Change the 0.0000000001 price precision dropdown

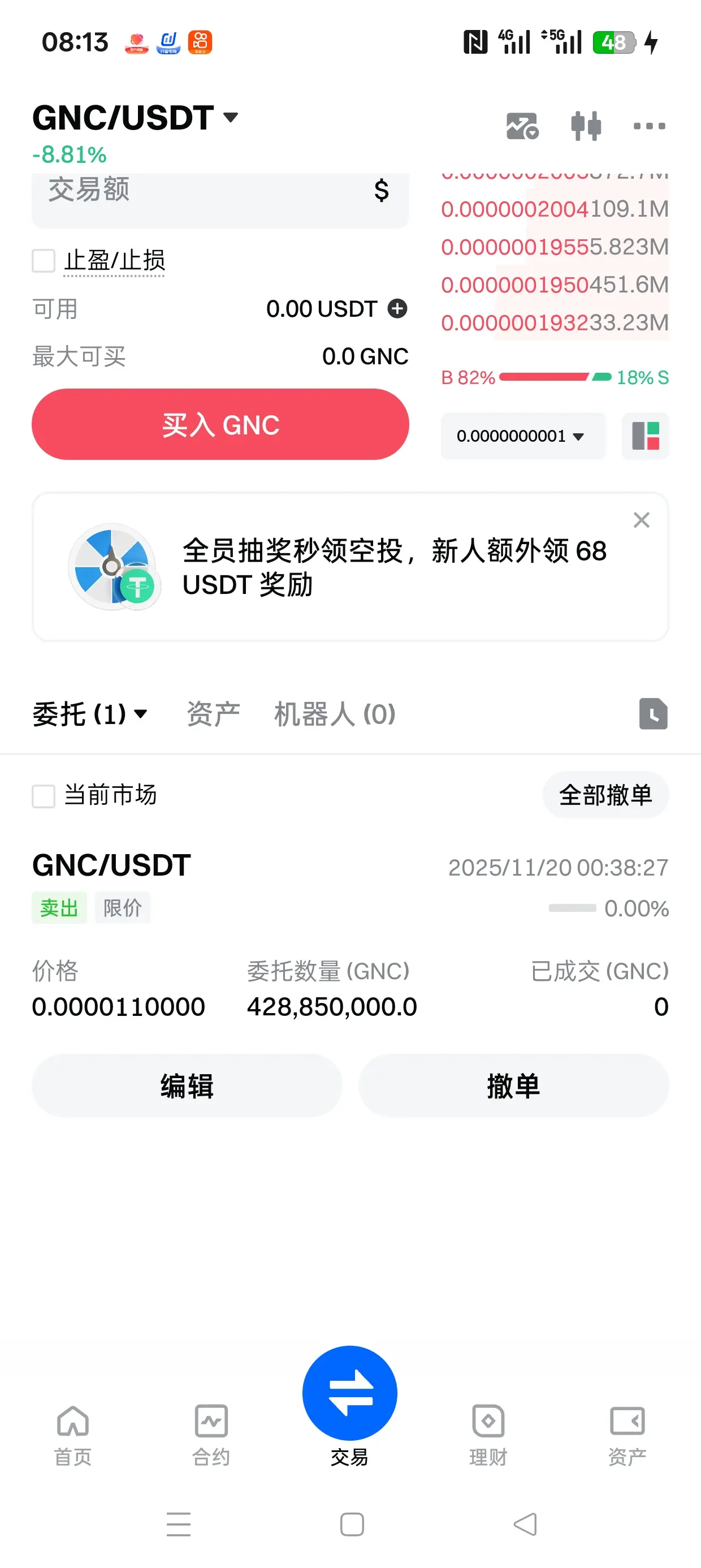pyautogui.click(x=522, y=436)
